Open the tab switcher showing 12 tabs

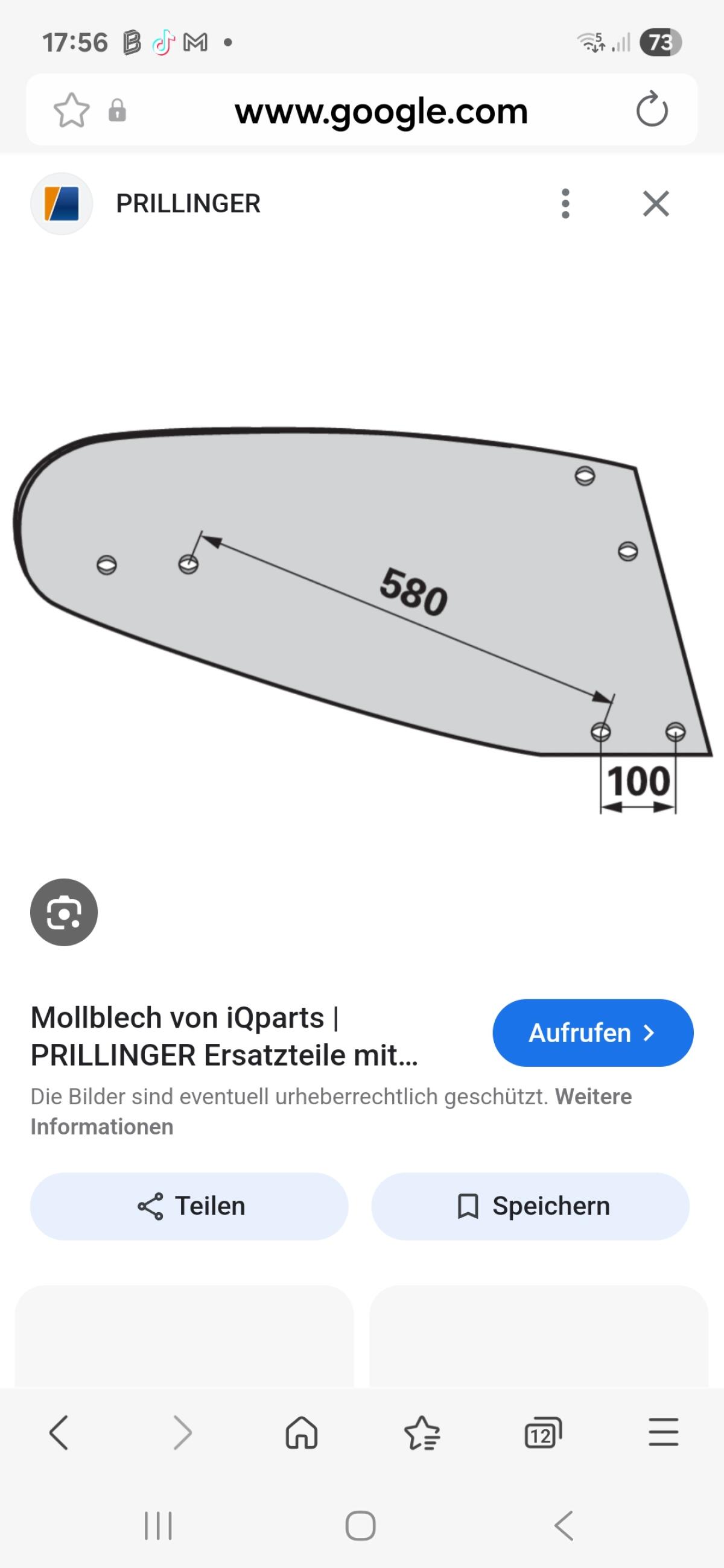542,1432
